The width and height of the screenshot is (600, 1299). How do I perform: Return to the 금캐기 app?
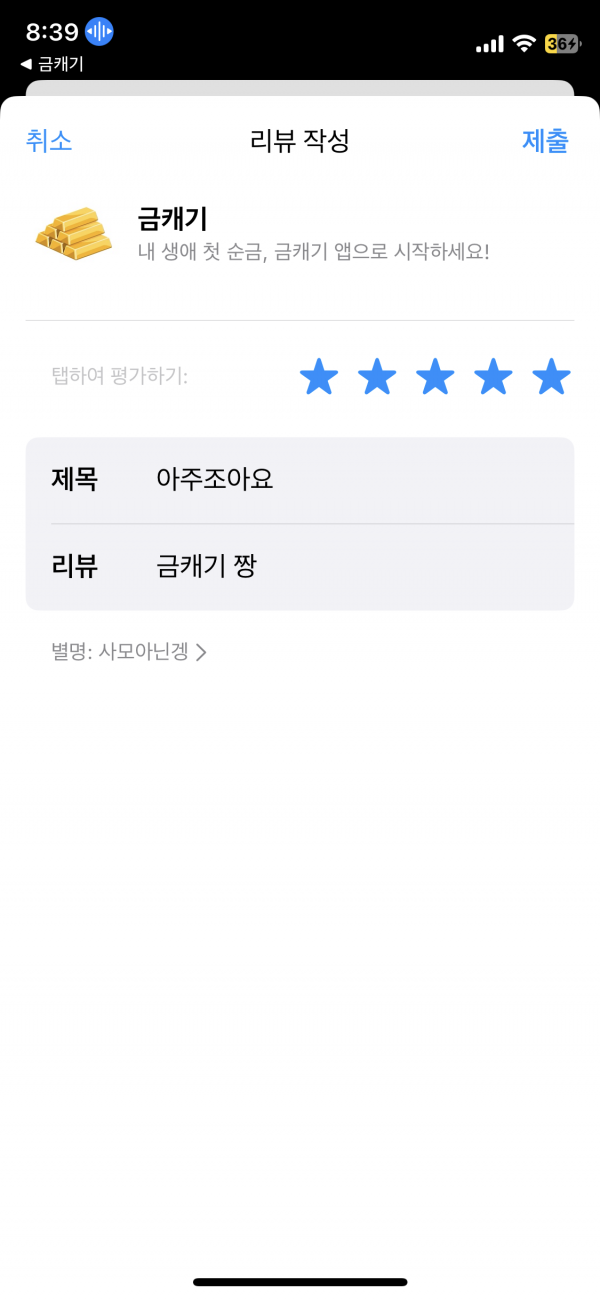pyautogui.click(x=52, y=64)
